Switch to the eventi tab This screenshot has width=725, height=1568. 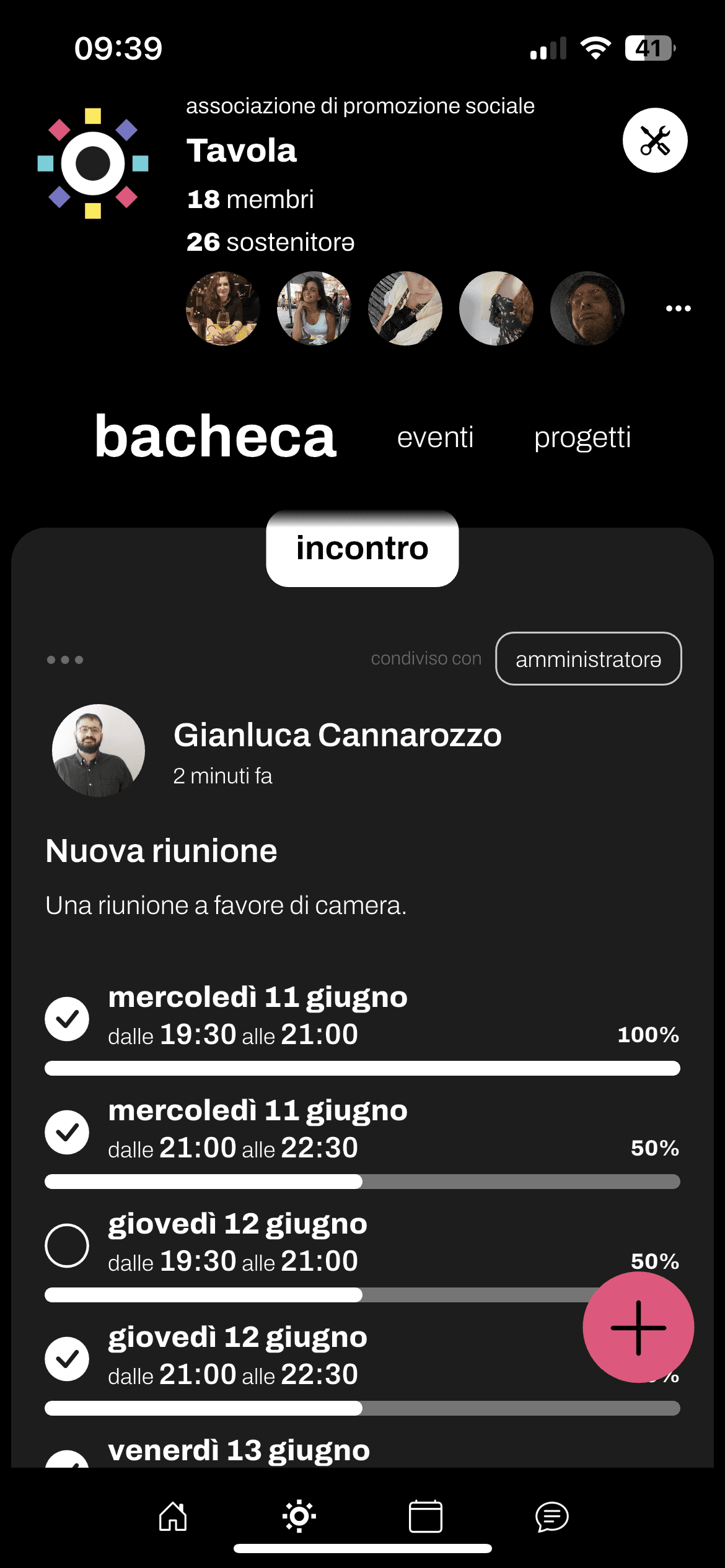pos(435,437)
